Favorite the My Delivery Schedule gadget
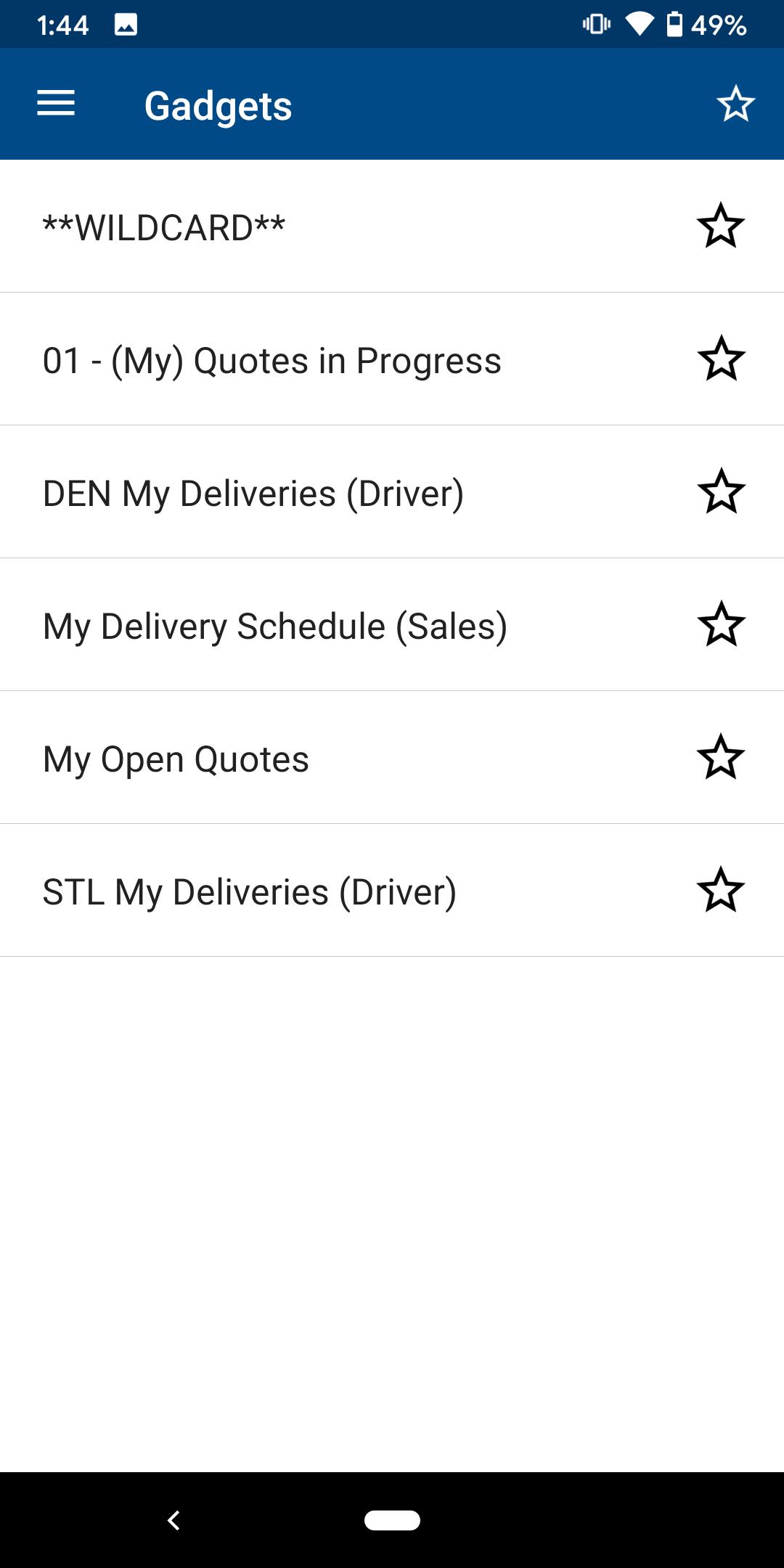This screenshot has width=784, height=1568. coord(721,624)
